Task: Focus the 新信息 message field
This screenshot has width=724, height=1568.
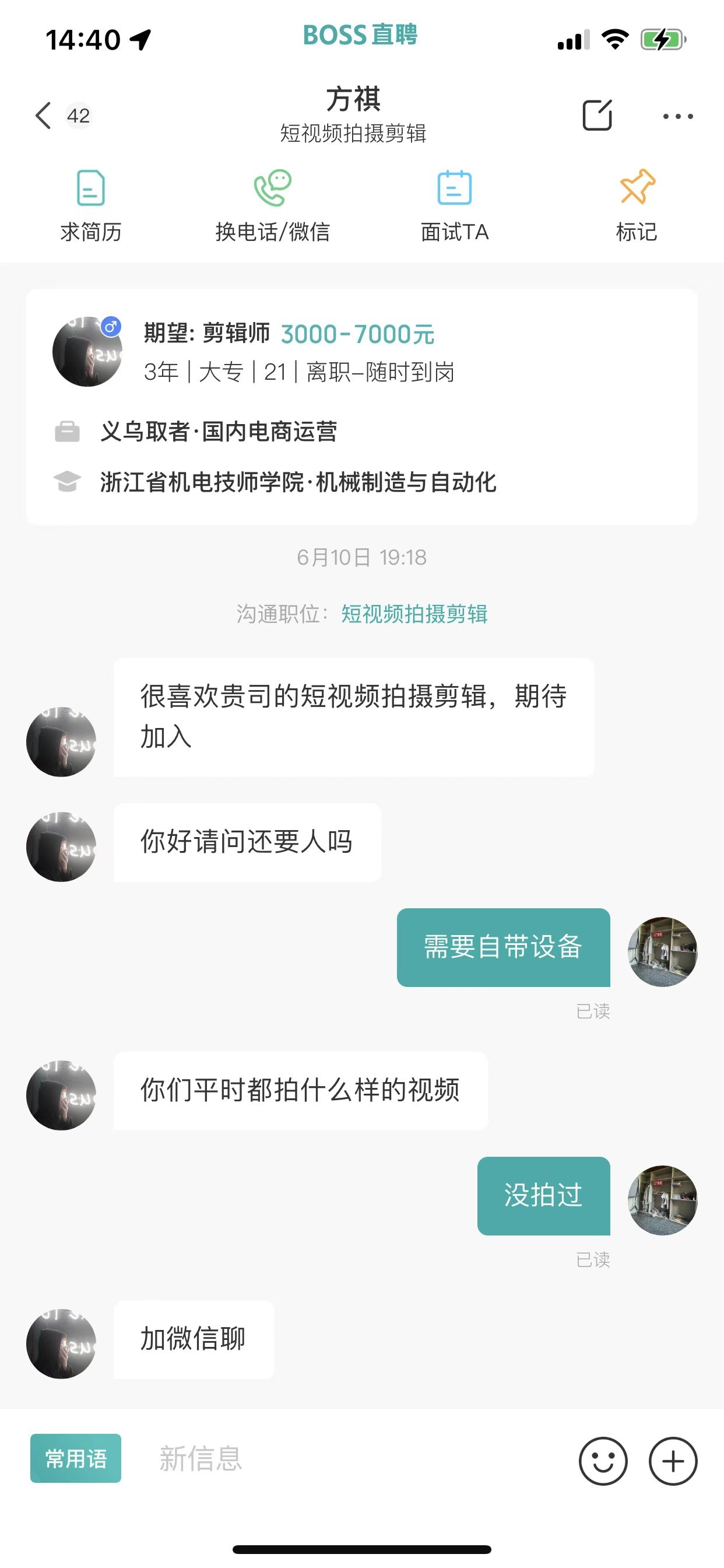Action: pyautogui.click(x=353, y=1459)
